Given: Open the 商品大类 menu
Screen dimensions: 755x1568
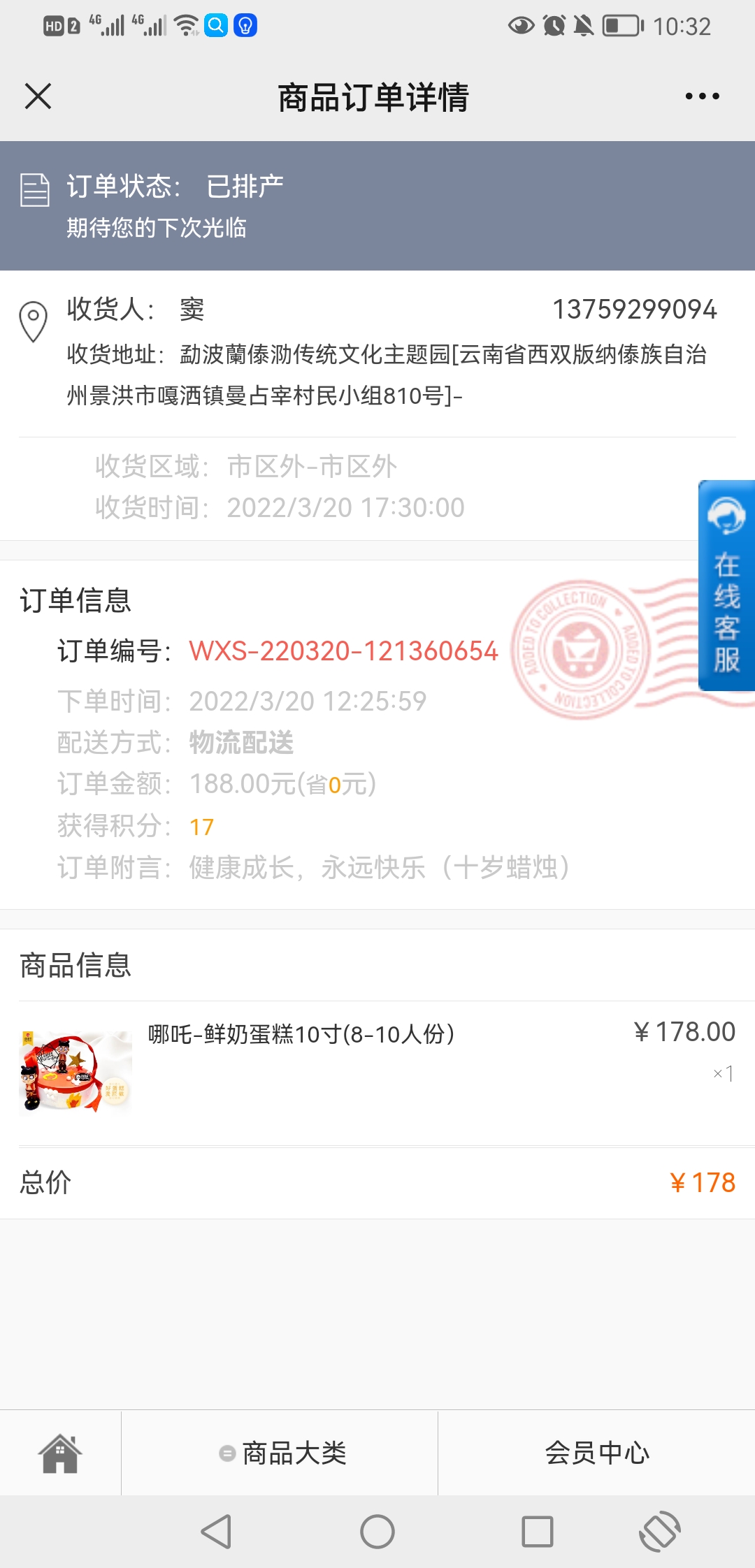Looking at the screenshot, I should tap(282, 1453).
